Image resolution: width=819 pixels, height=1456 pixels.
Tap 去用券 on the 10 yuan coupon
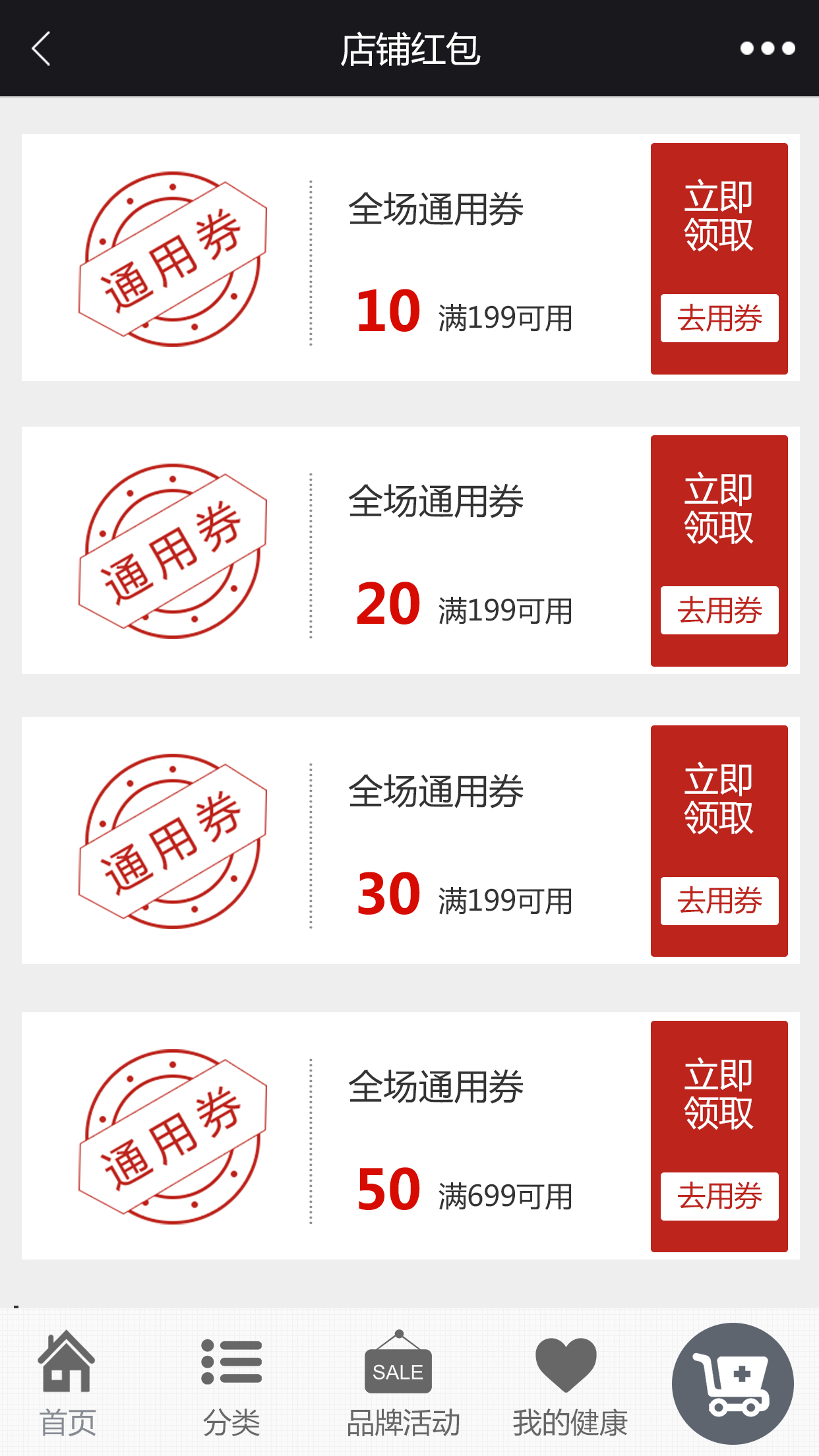click(x=720, y=318)
